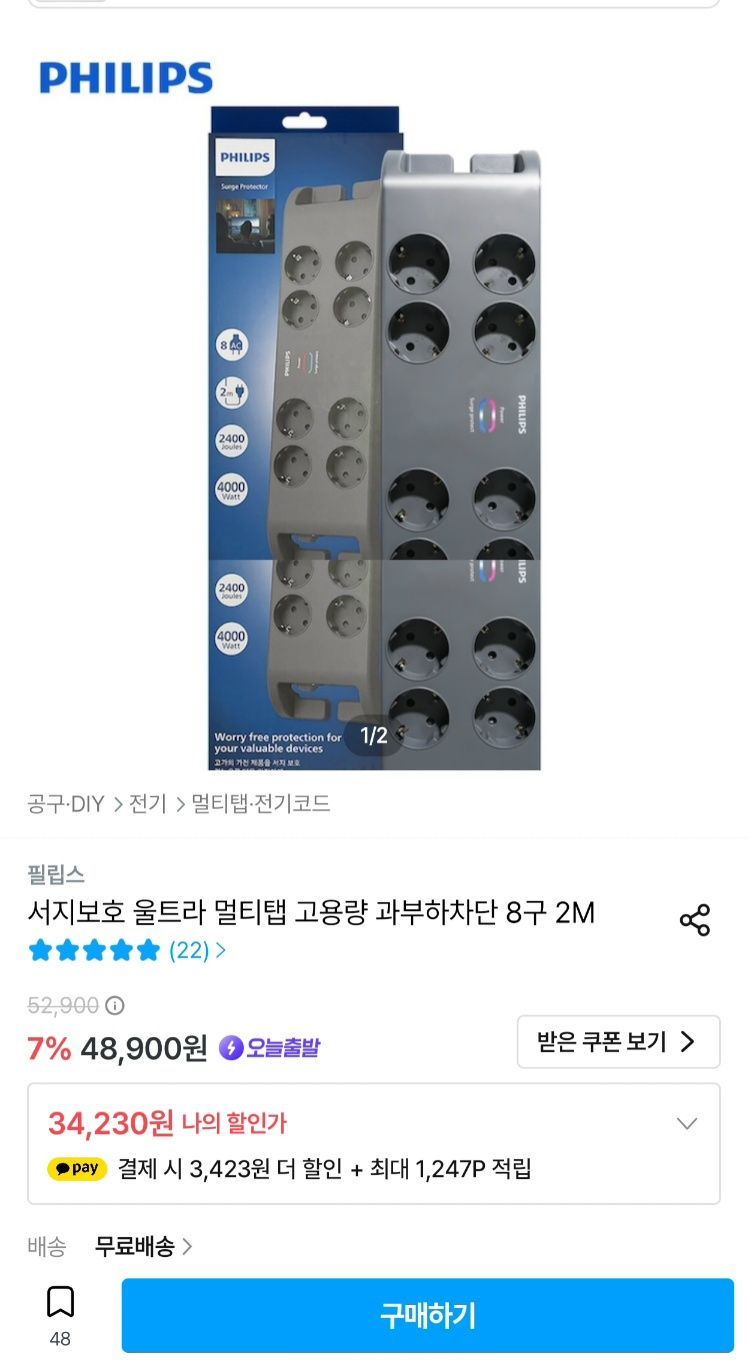Screen dimensions: 748x1363
Task: Share this product
Action: [694, 920]
